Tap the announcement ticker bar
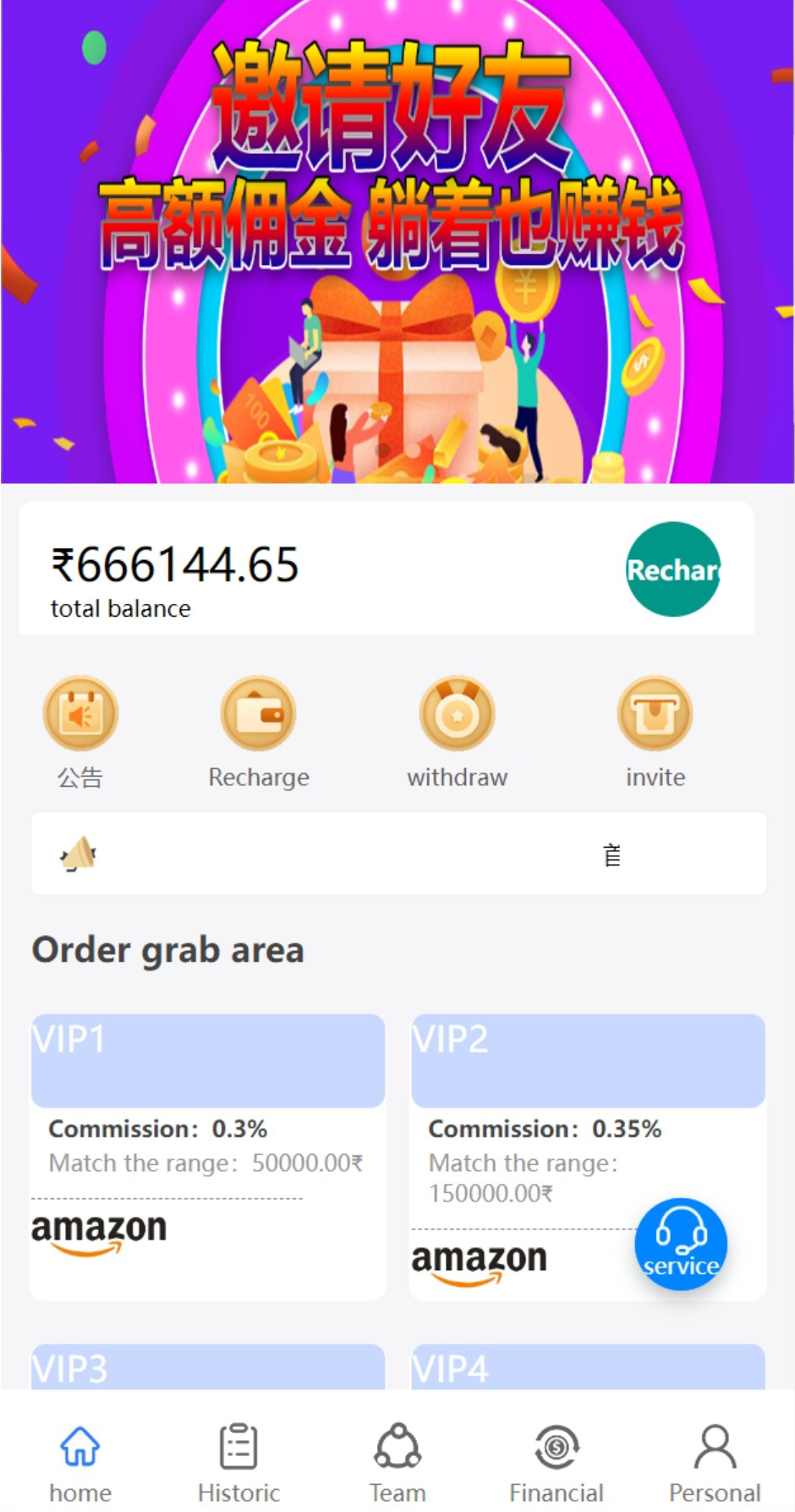This screenshot has height=1512, width=795. coord(397,854)
